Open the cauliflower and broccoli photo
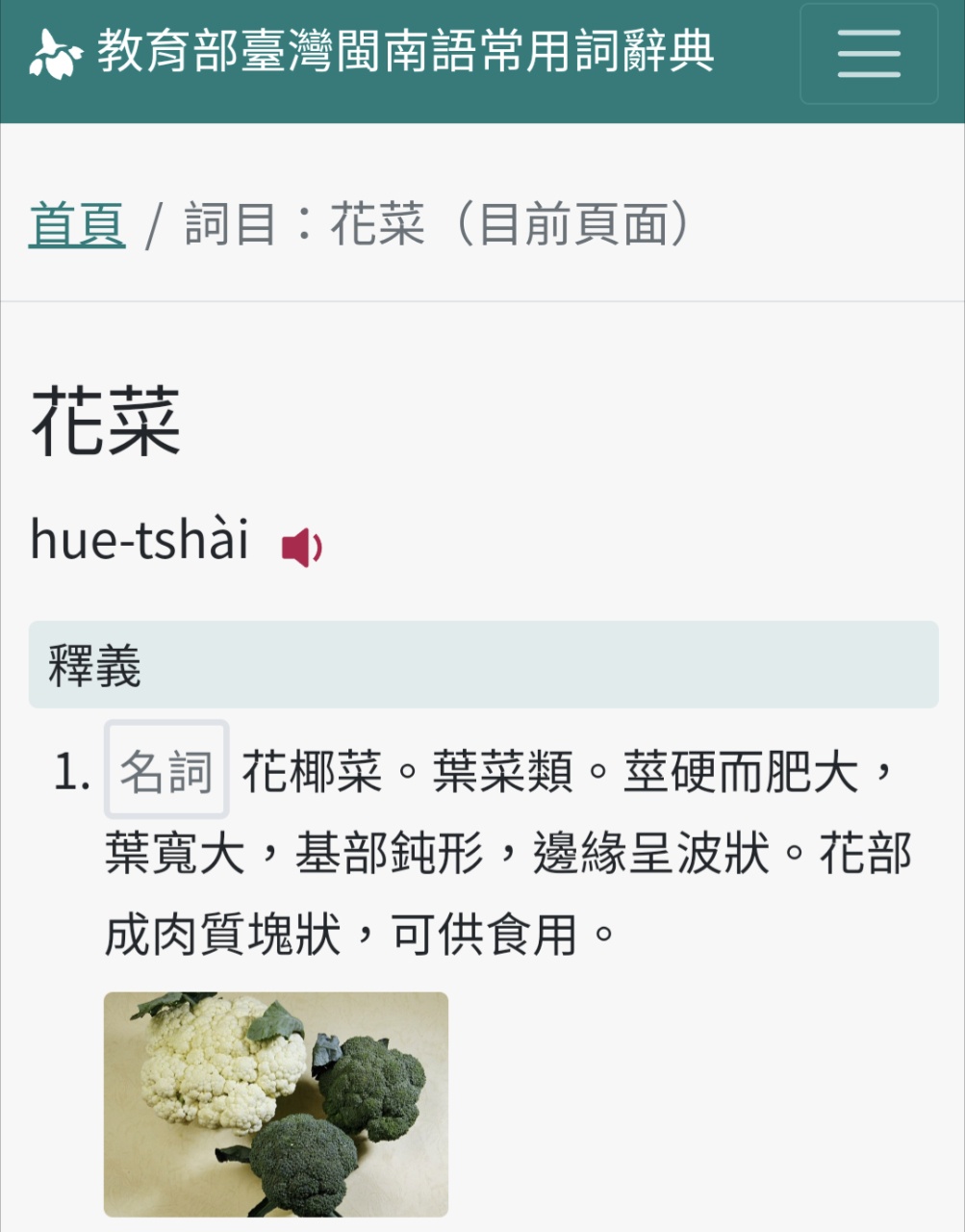Viewport: 965px width, 1232px height. (276, 1104)
